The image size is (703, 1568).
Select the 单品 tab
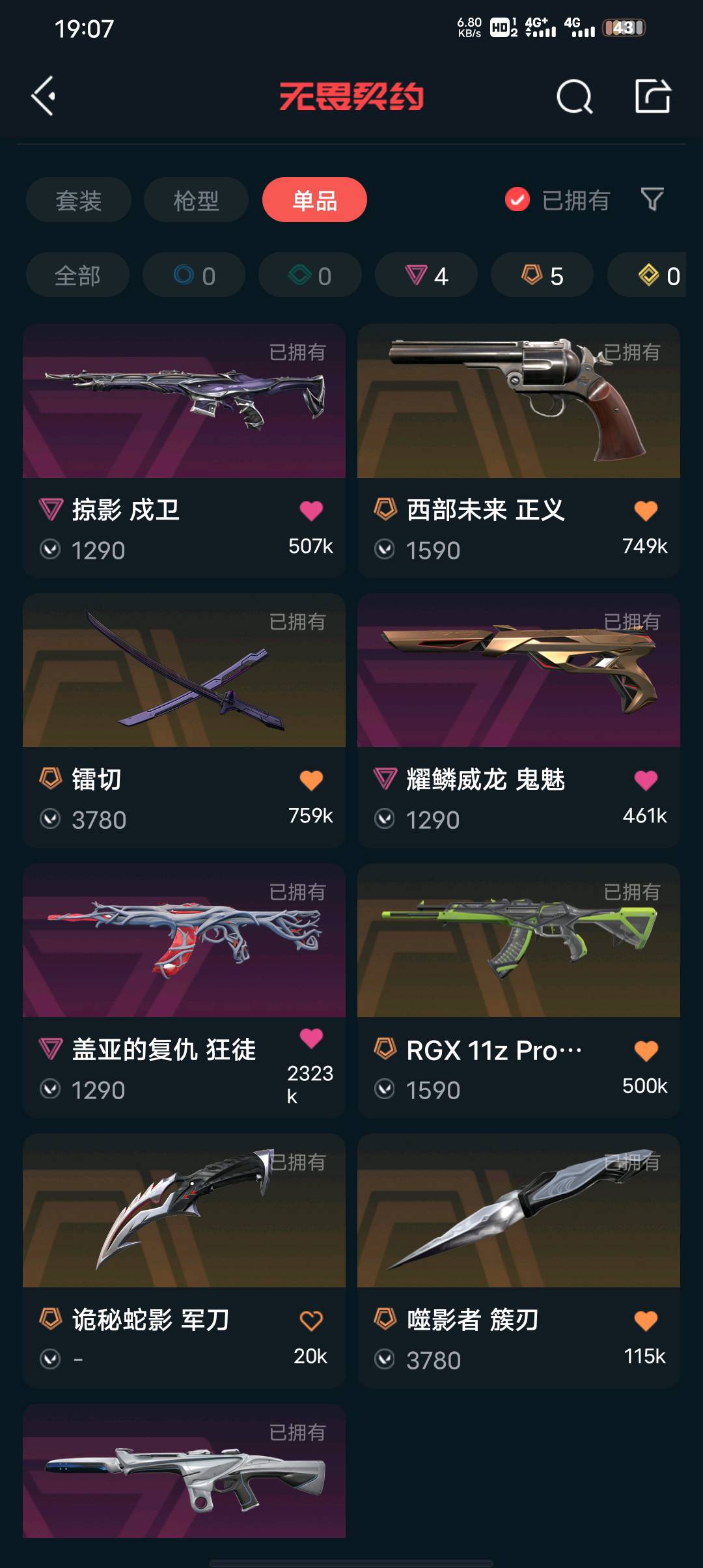point(314,200)
